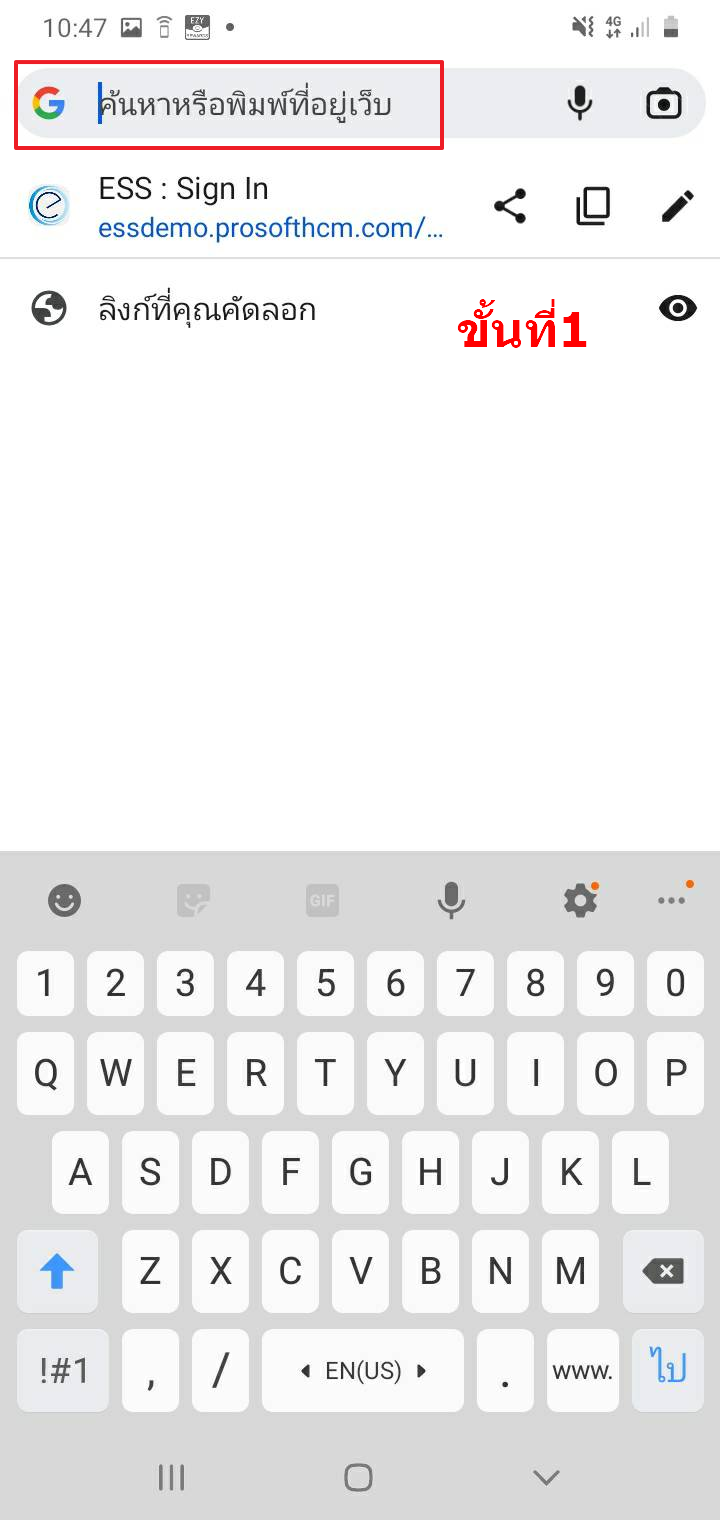Start voice search with the microphone icon
Image resolution: width=720 pixels, height=1520 pixels.
579,103
